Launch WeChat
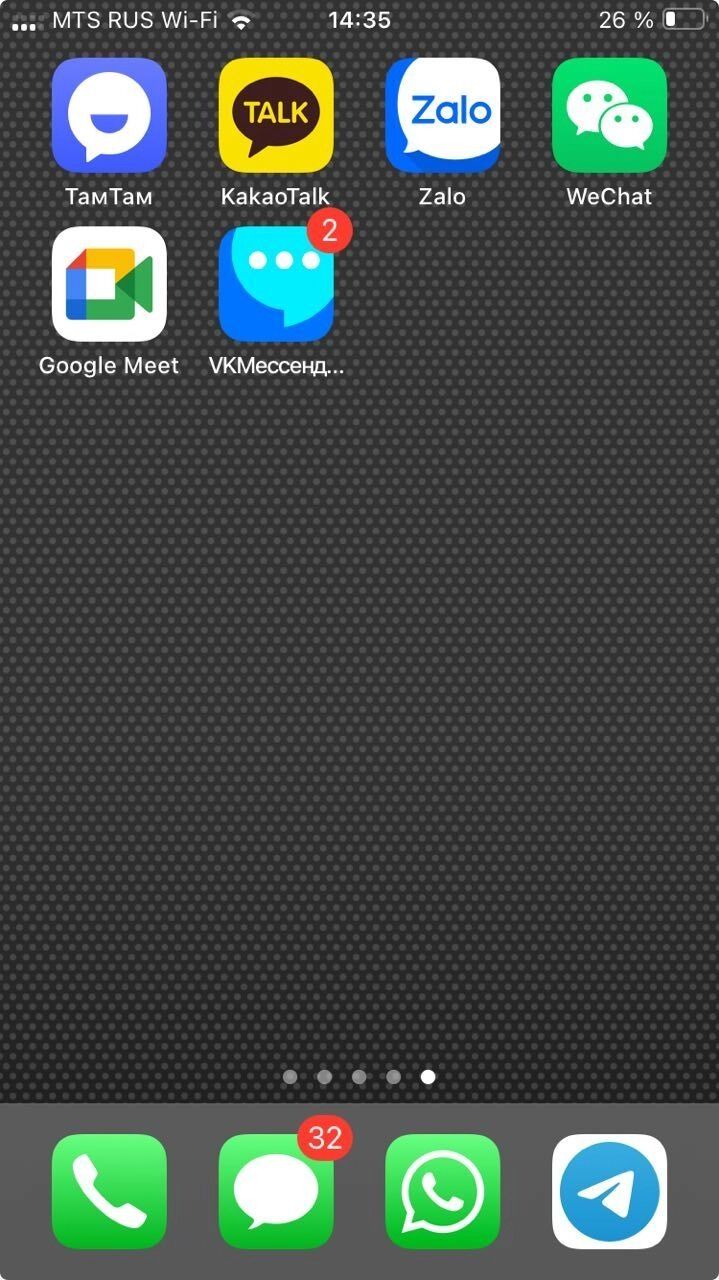719x1280 pixels. [x=609, y=116]
